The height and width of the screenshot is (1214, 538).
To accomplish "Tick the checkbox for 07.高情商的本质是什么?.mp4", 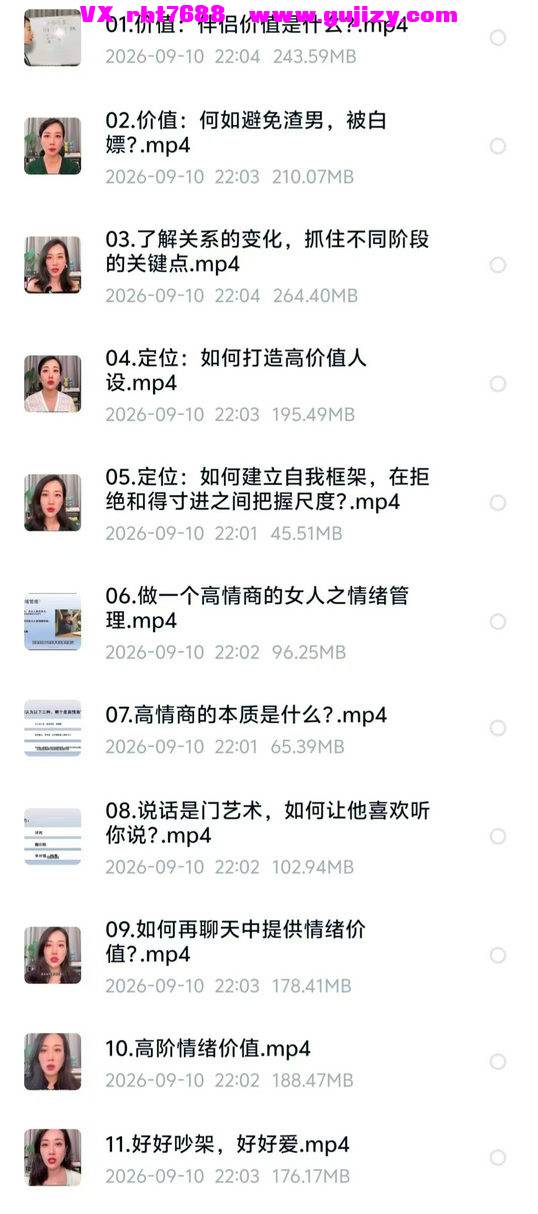I will tap(497, 729).
